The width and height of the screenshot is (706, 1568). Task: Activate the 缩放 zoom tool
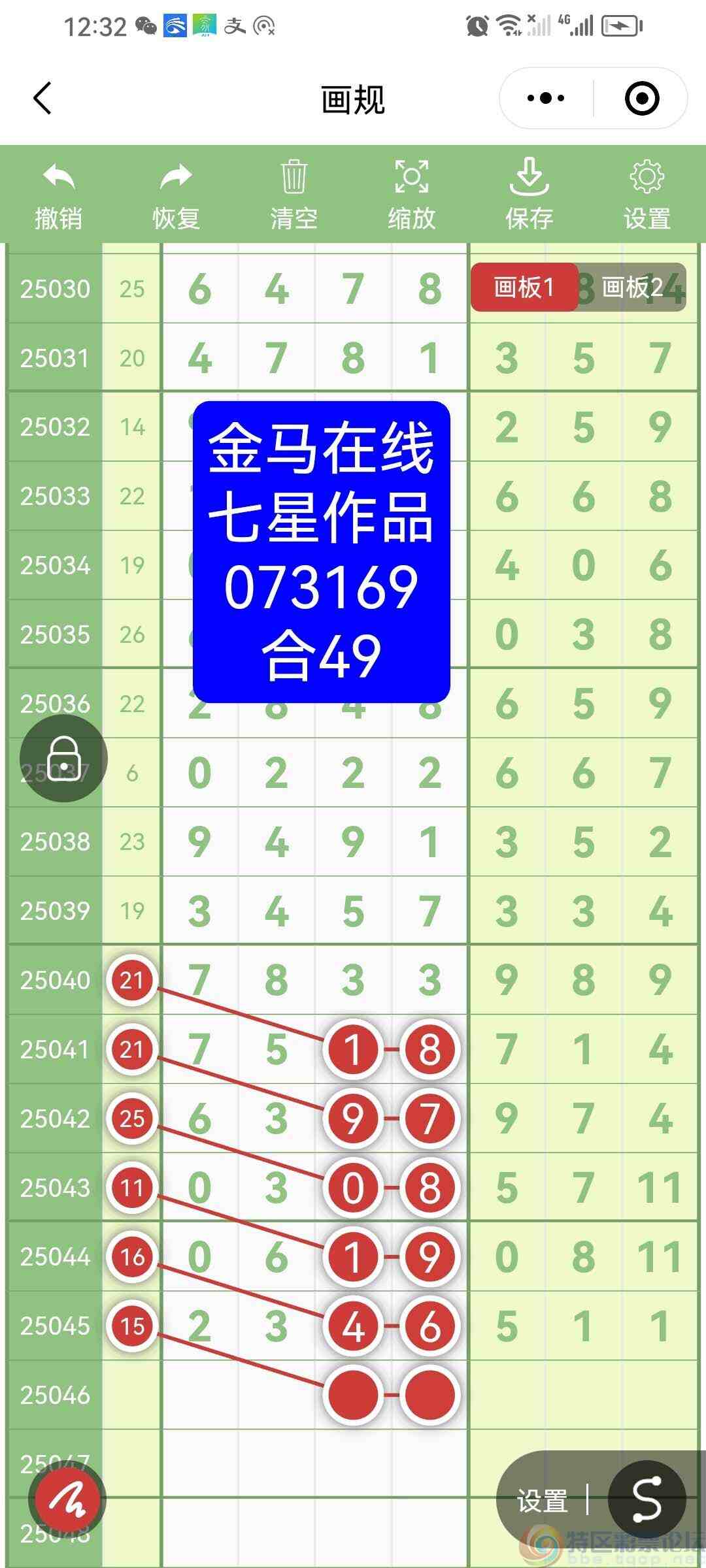tap(412, 193)
